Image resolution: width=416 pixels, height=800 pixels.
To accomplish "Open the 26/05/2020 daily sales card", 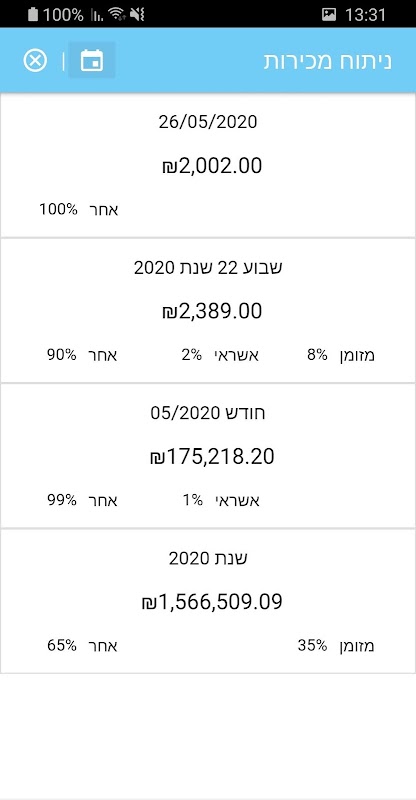I will (x=208, y=165).
